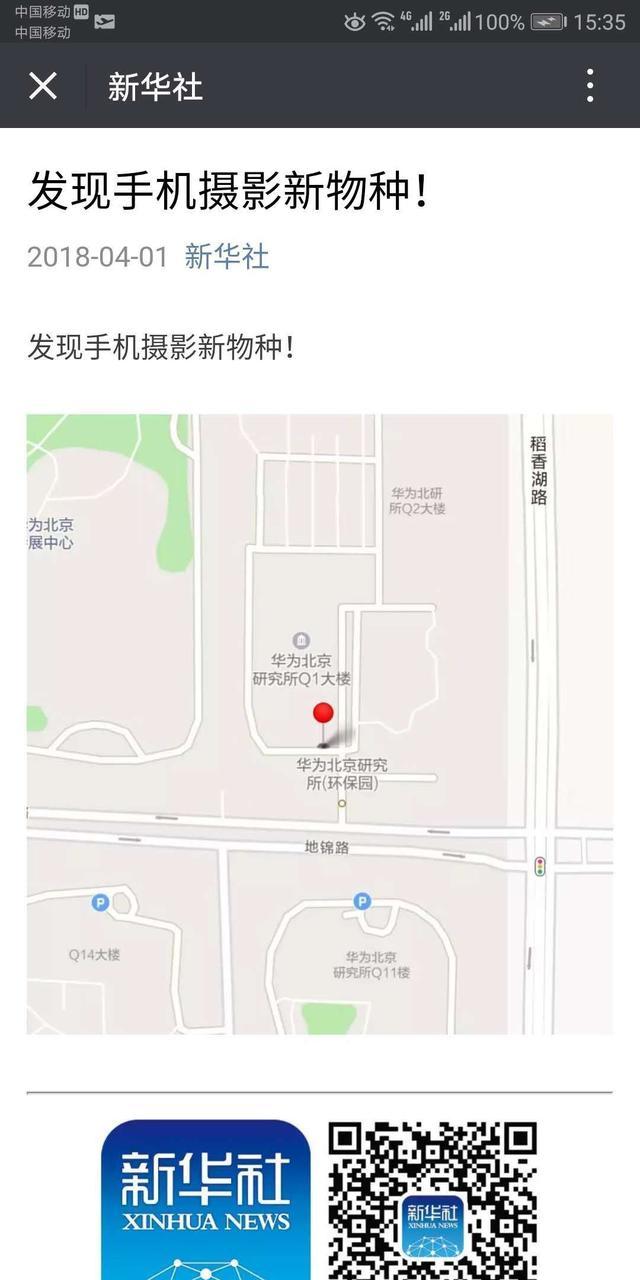Open the three-dot overflow menu
Image resolution: width=640 pixels, height=1280 pixels.
click(590, 86)
